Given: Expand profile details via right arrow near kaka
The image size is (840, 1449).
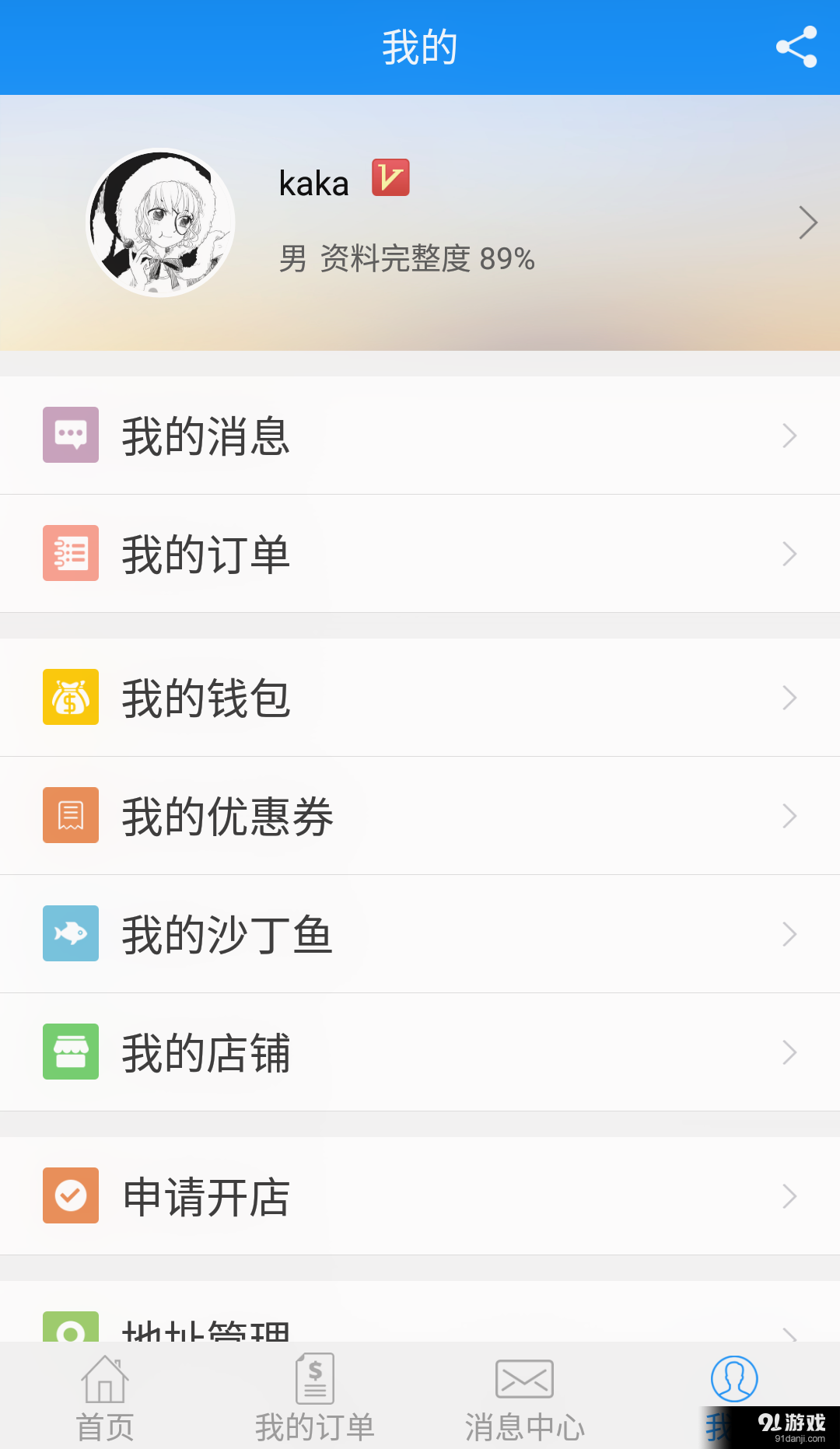Looking at the screenshot, I should (x=807, y=222).
